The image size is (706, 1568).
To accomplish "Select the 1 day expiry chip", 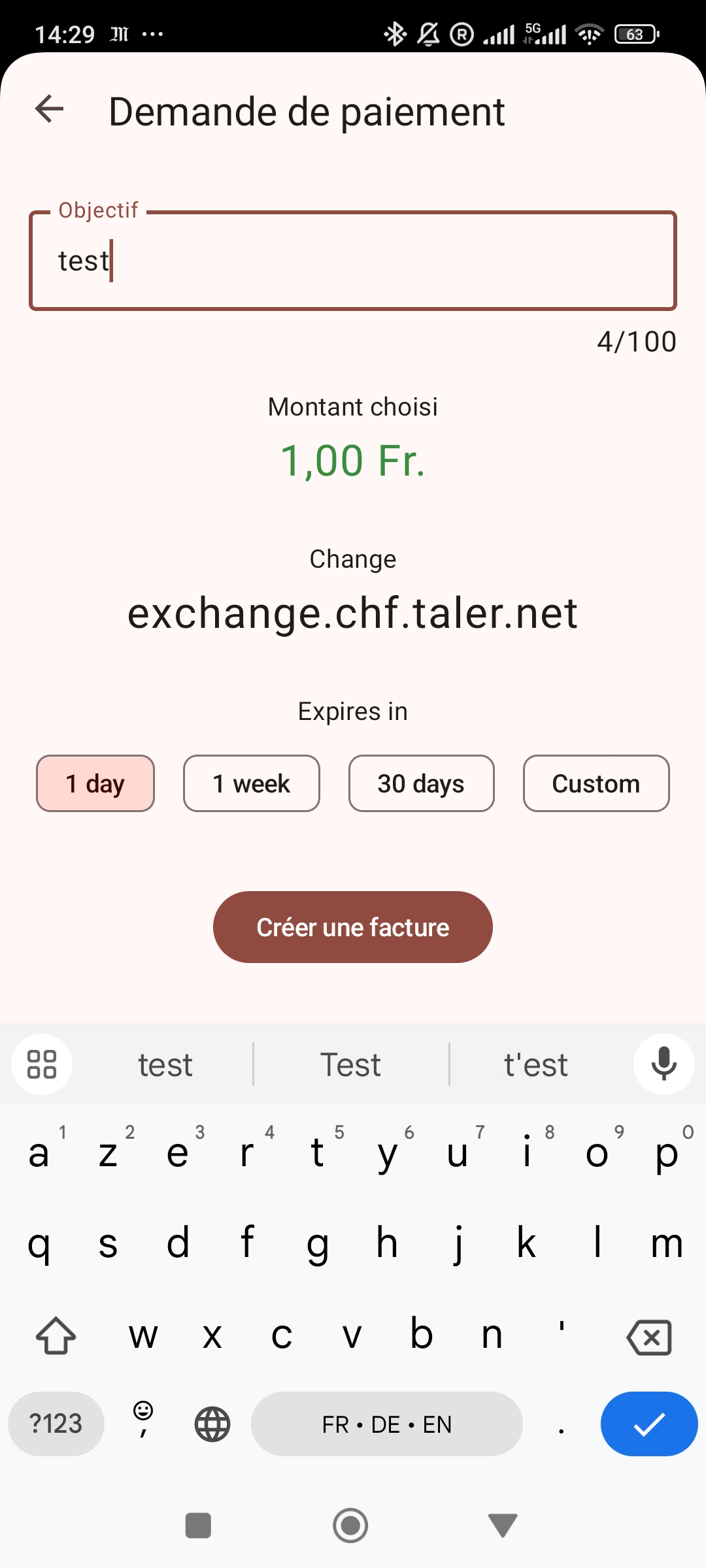I will pos(95,783).
